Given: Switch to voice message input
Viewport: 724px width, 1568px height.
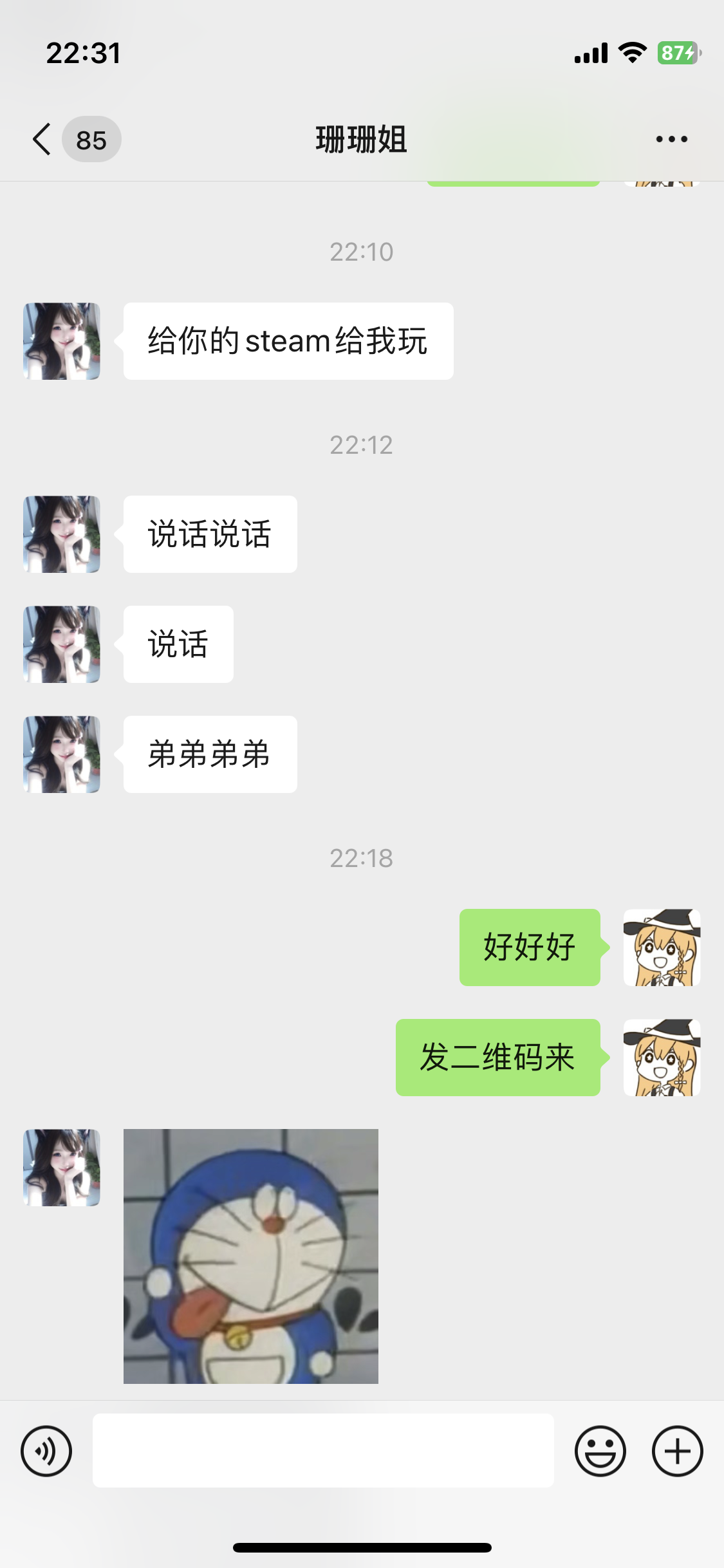Looking at the screenshot, I should point(46,1451).
